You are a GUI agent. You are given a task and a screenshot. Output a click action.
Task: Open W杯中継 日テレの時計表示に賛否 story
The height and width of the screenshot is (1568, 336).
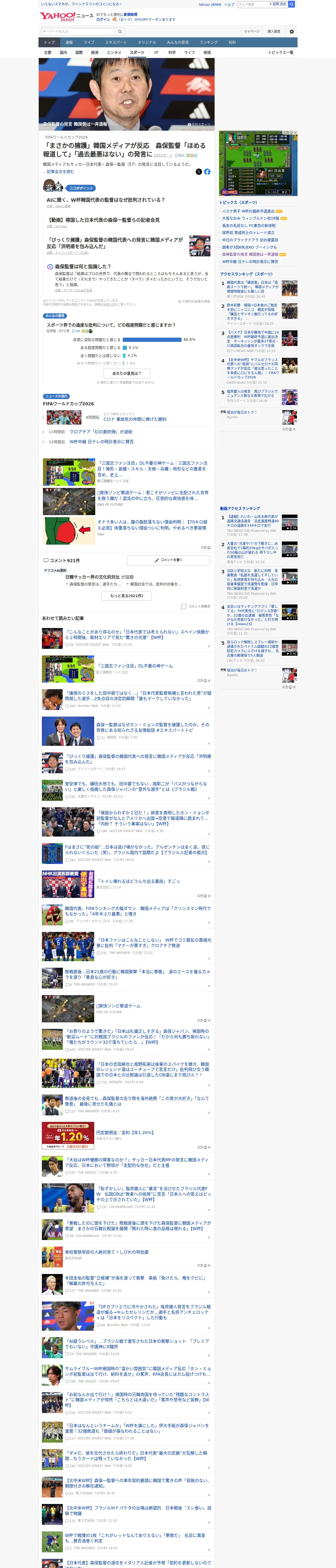[101, 442]
